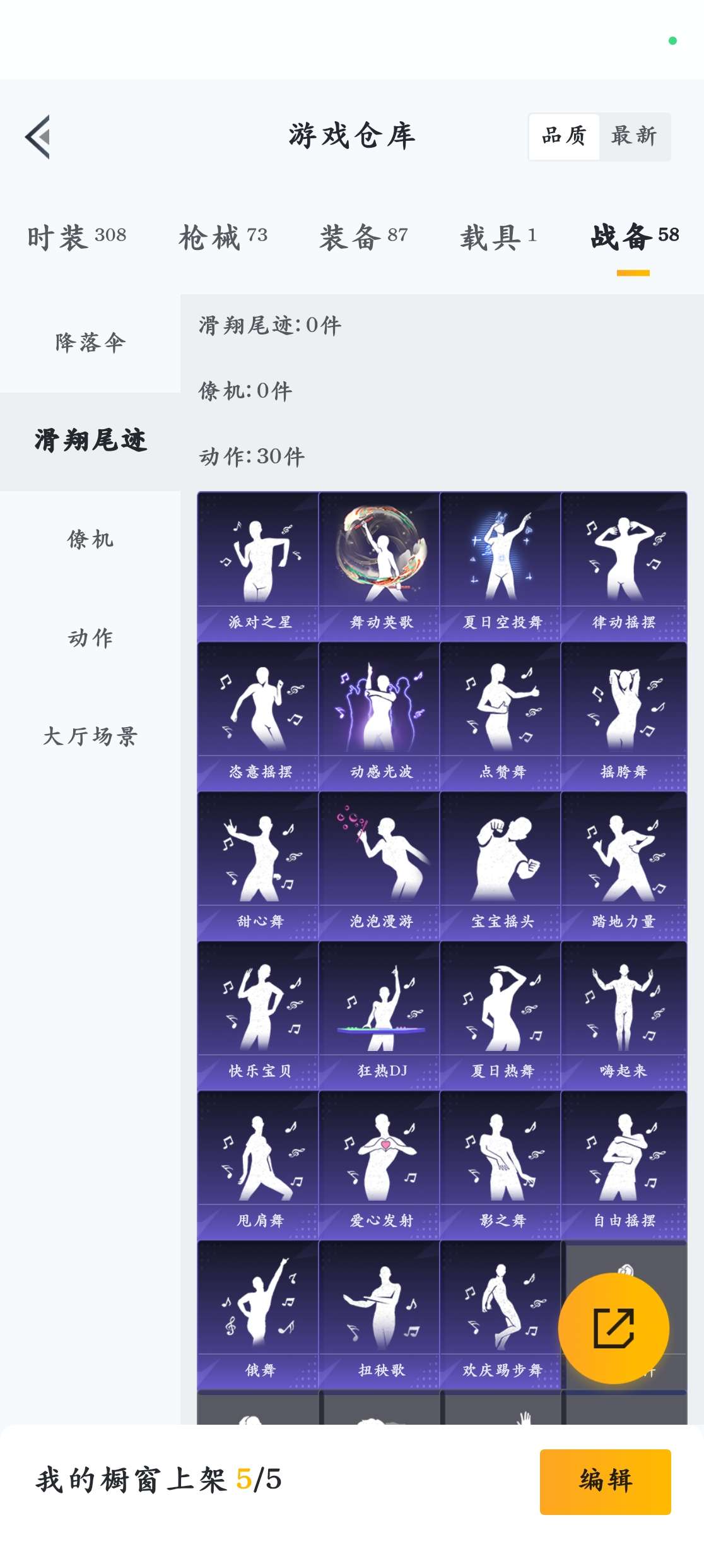704x1568 pixels.
Task: Open the 夏日空投舞 emote tile
Action: 500,566
